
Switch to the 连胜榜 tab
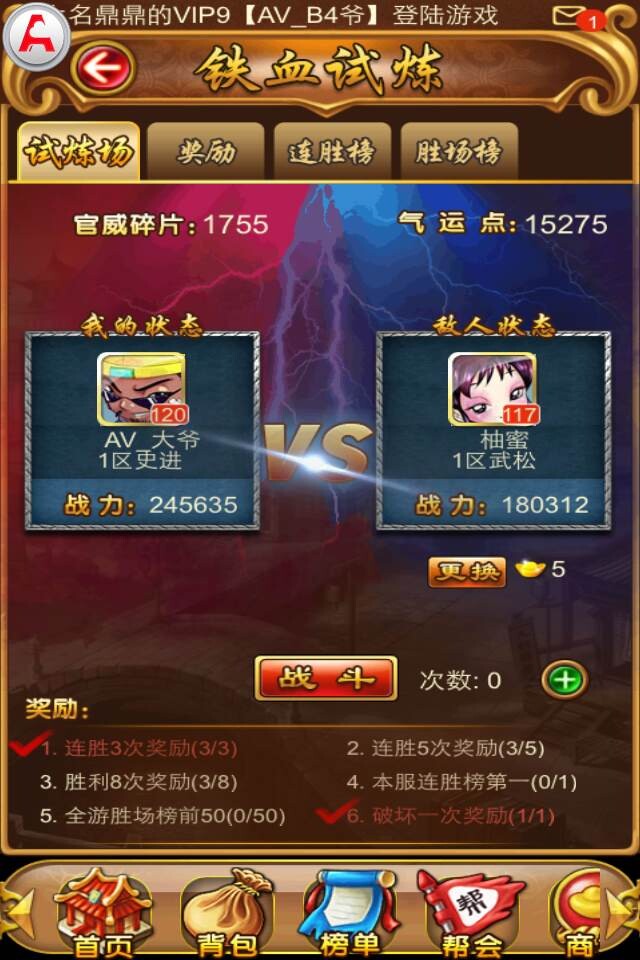pyautogui.click(x=331, y=152)
